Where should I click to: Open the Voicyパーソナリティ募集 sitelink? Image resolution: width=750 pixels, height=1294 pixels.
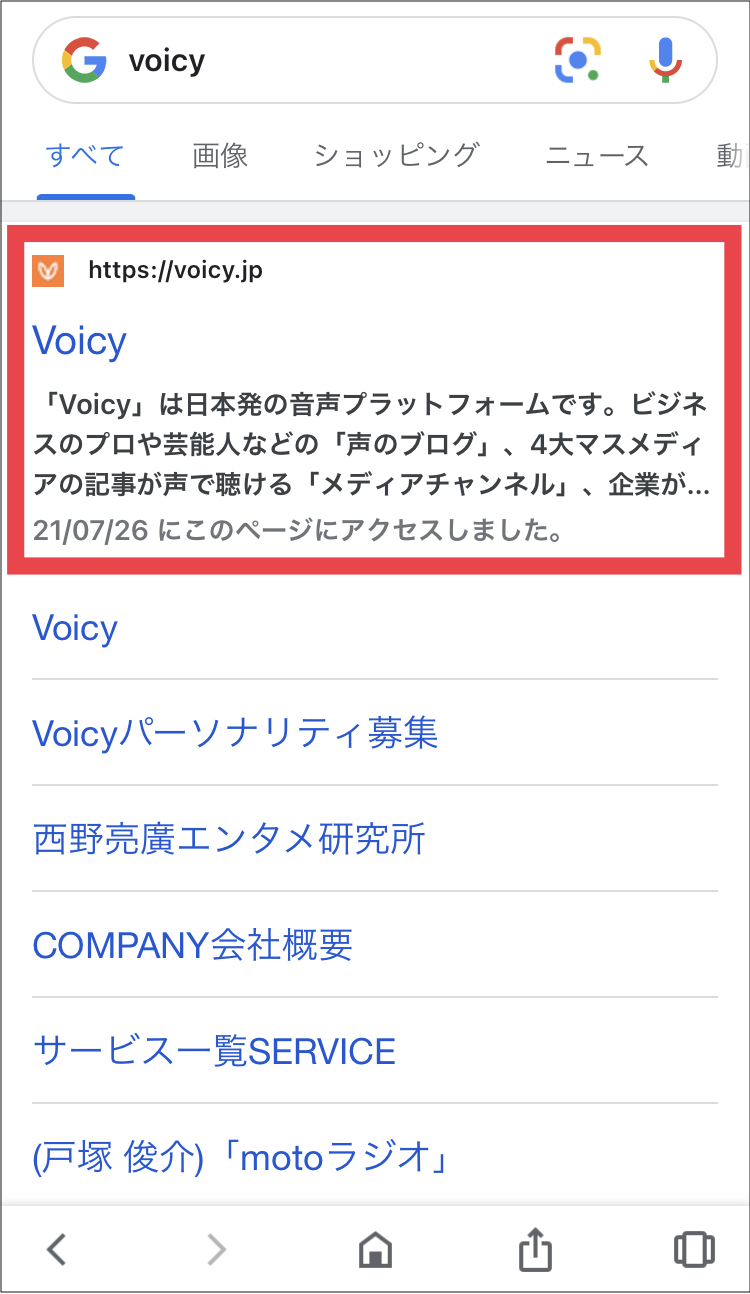point(235,734)
